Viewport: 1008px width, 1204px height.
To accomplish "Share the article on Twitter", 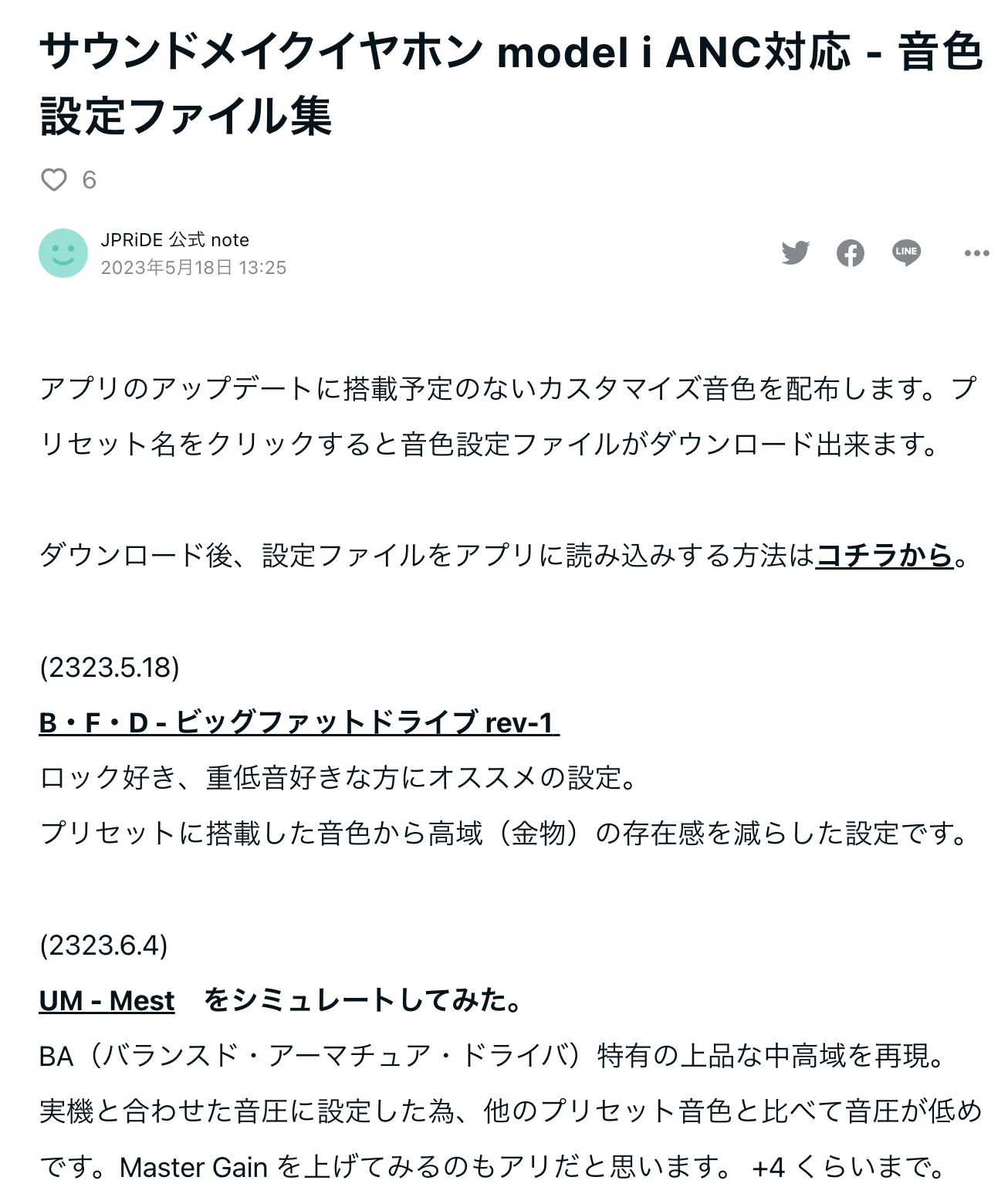I will coord(795,252).
